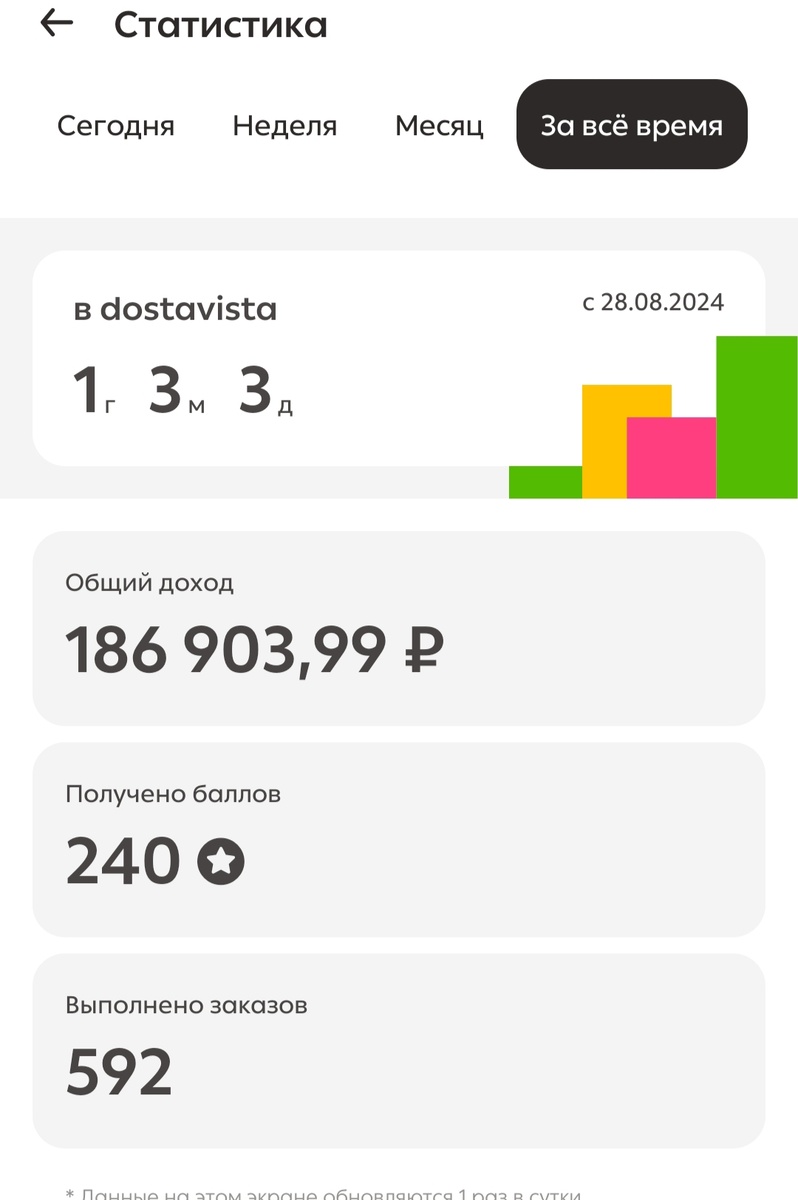
Task: Click the tallest green chart bar
Action: (755, 415)
